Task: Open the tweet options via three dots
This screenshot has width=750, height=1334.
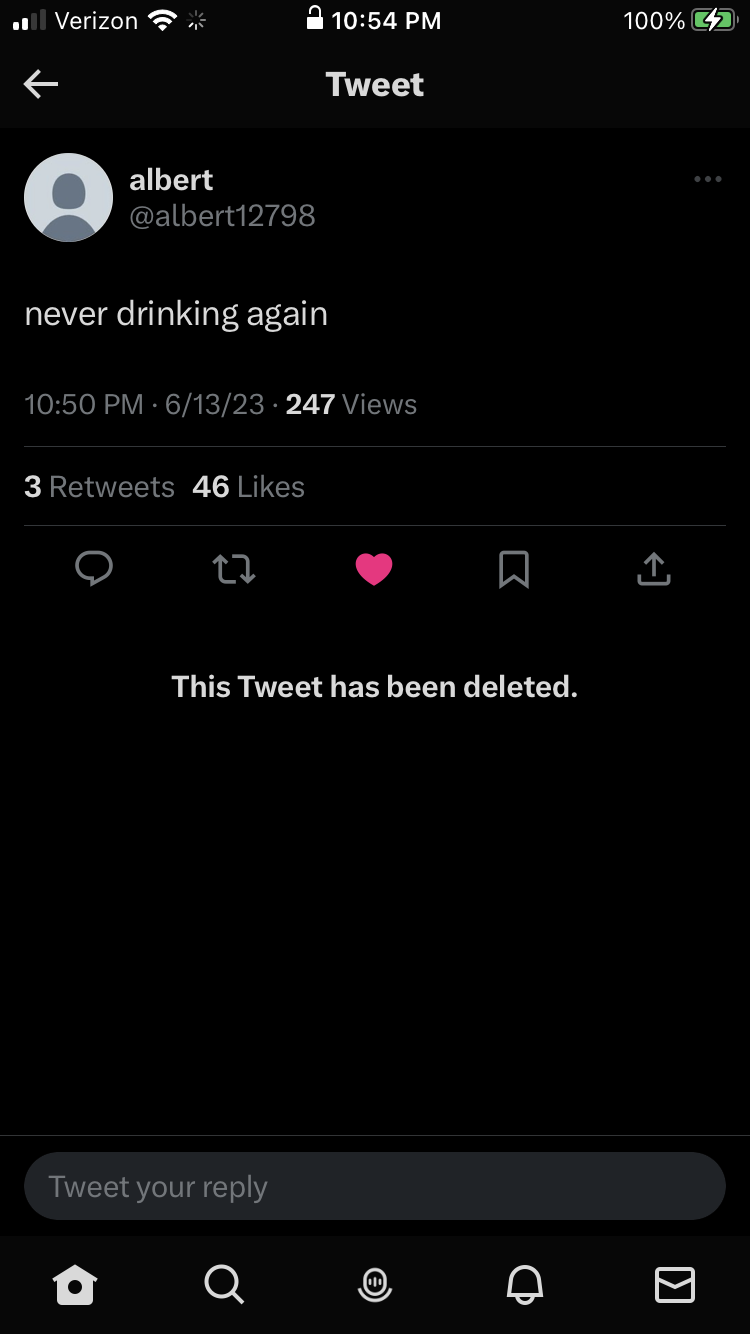Action: pos(707,179)
